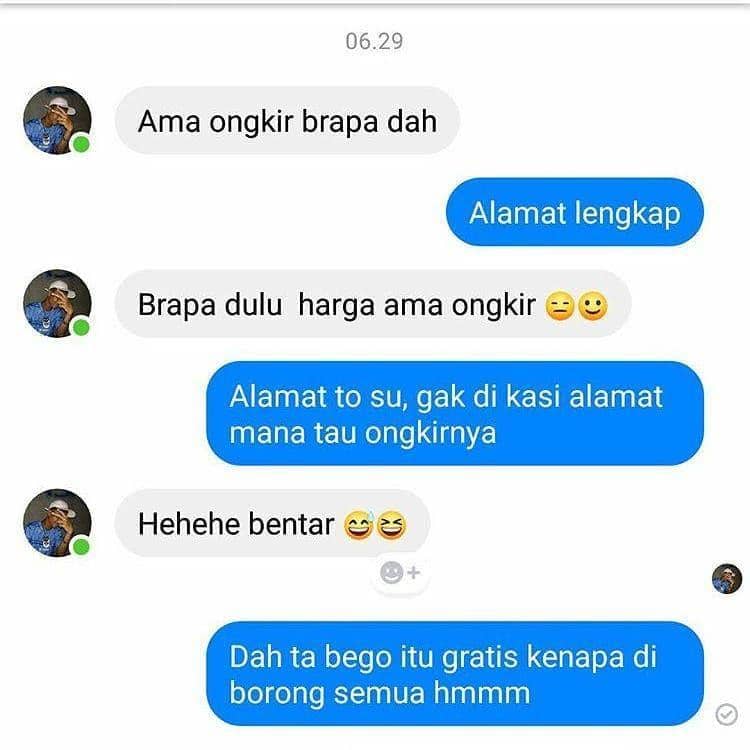Add a reaction to the "Hehehe bentar" message
The height and width of the screenshot is (750, 750).
(x=400, y=573)
